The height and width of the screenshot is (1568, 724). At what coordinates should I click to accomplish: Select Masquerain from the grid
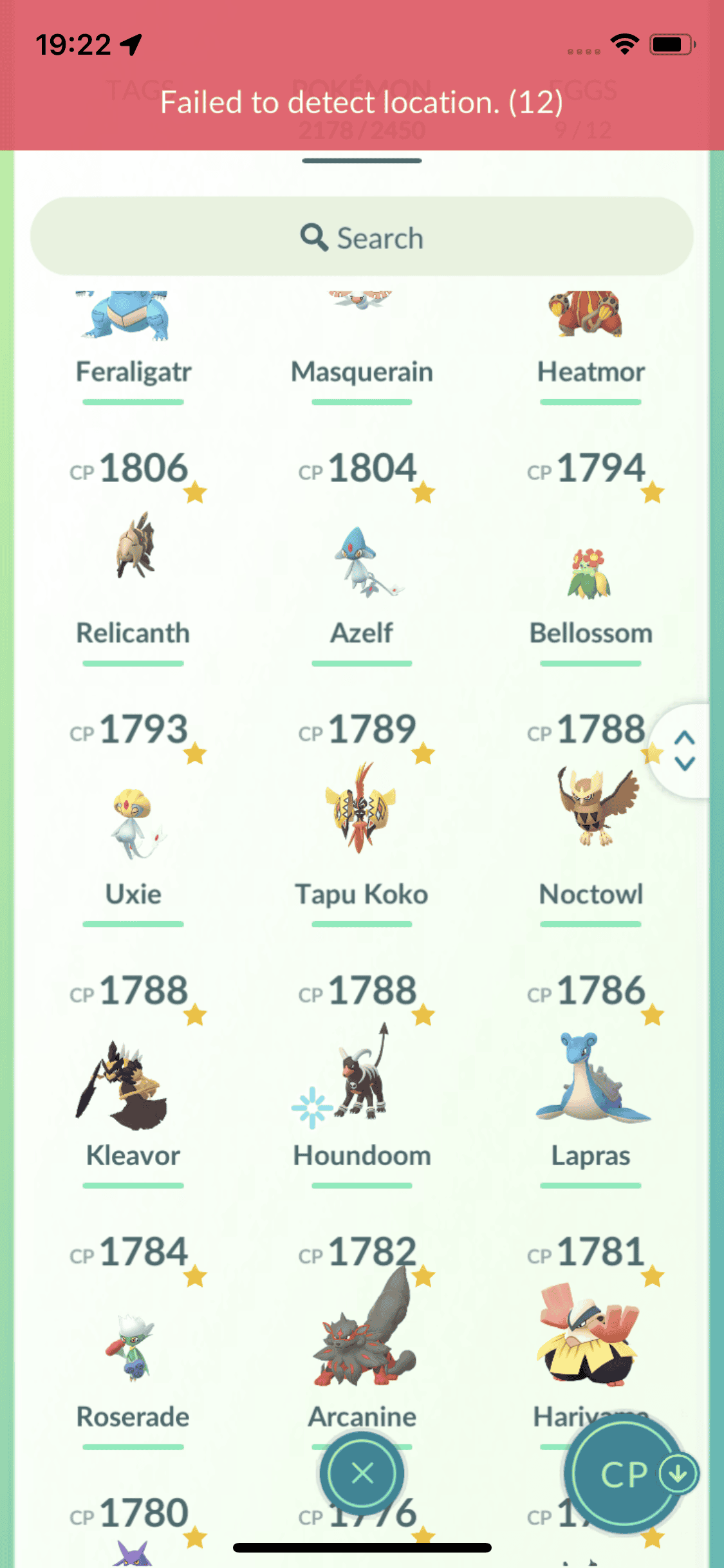click(362, 335)
